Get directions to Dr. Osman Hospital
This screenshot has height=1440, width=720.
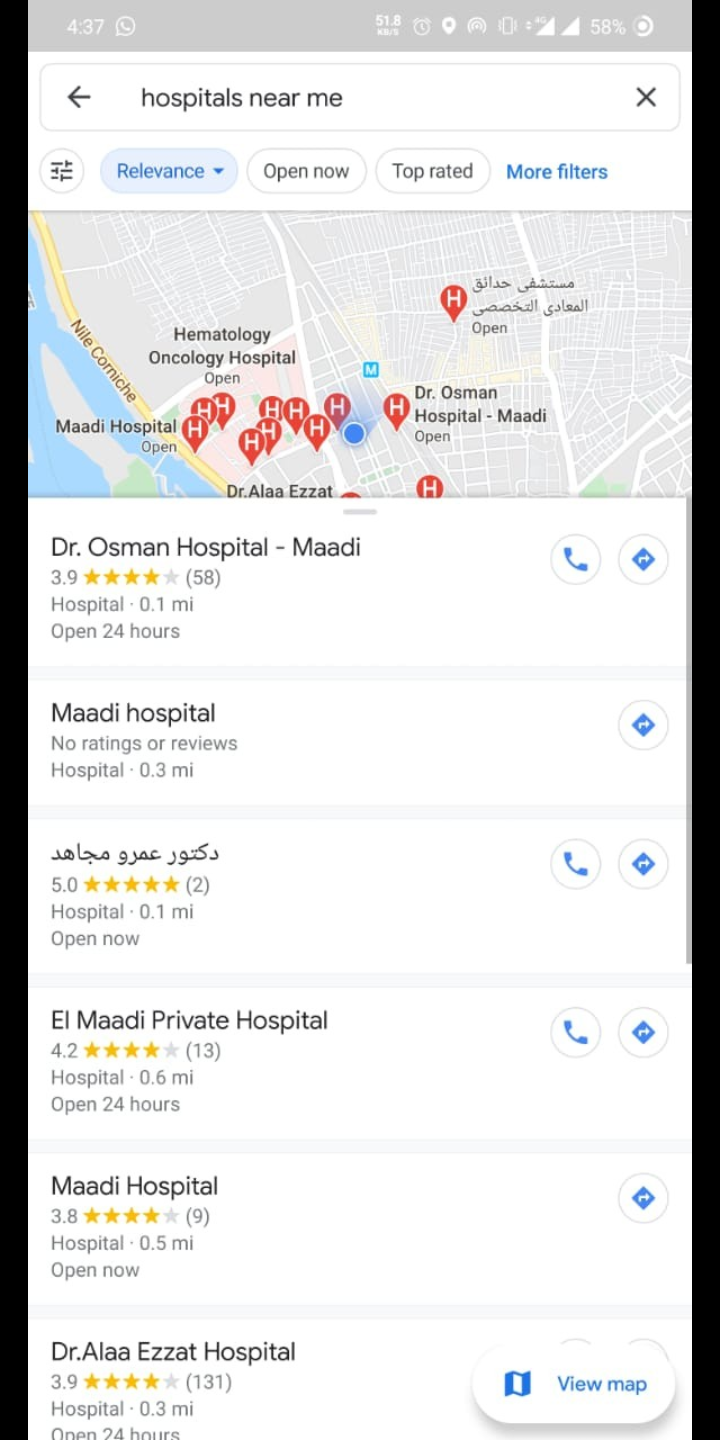[x=643, y=559]
